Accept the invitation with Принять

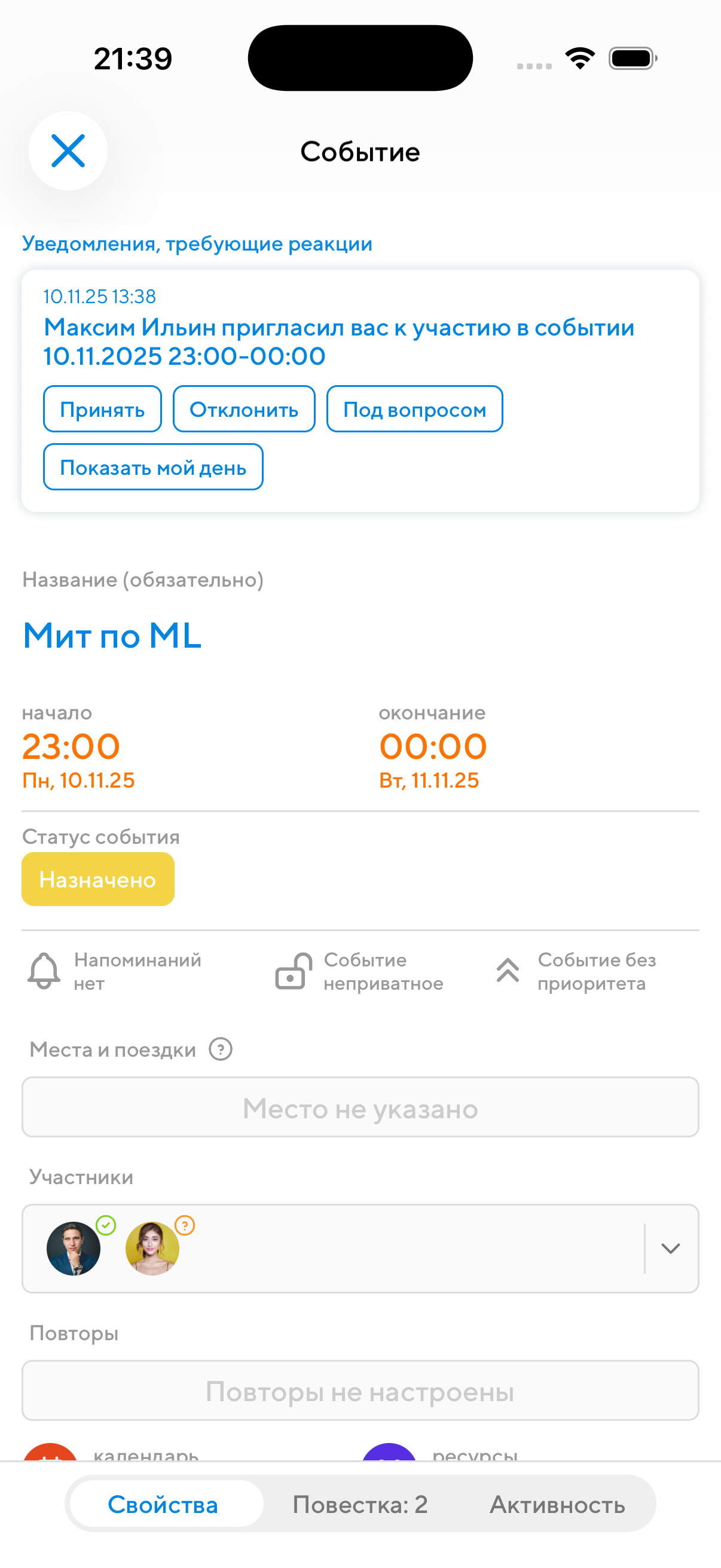pyautogui.click(x=102, y=409)
